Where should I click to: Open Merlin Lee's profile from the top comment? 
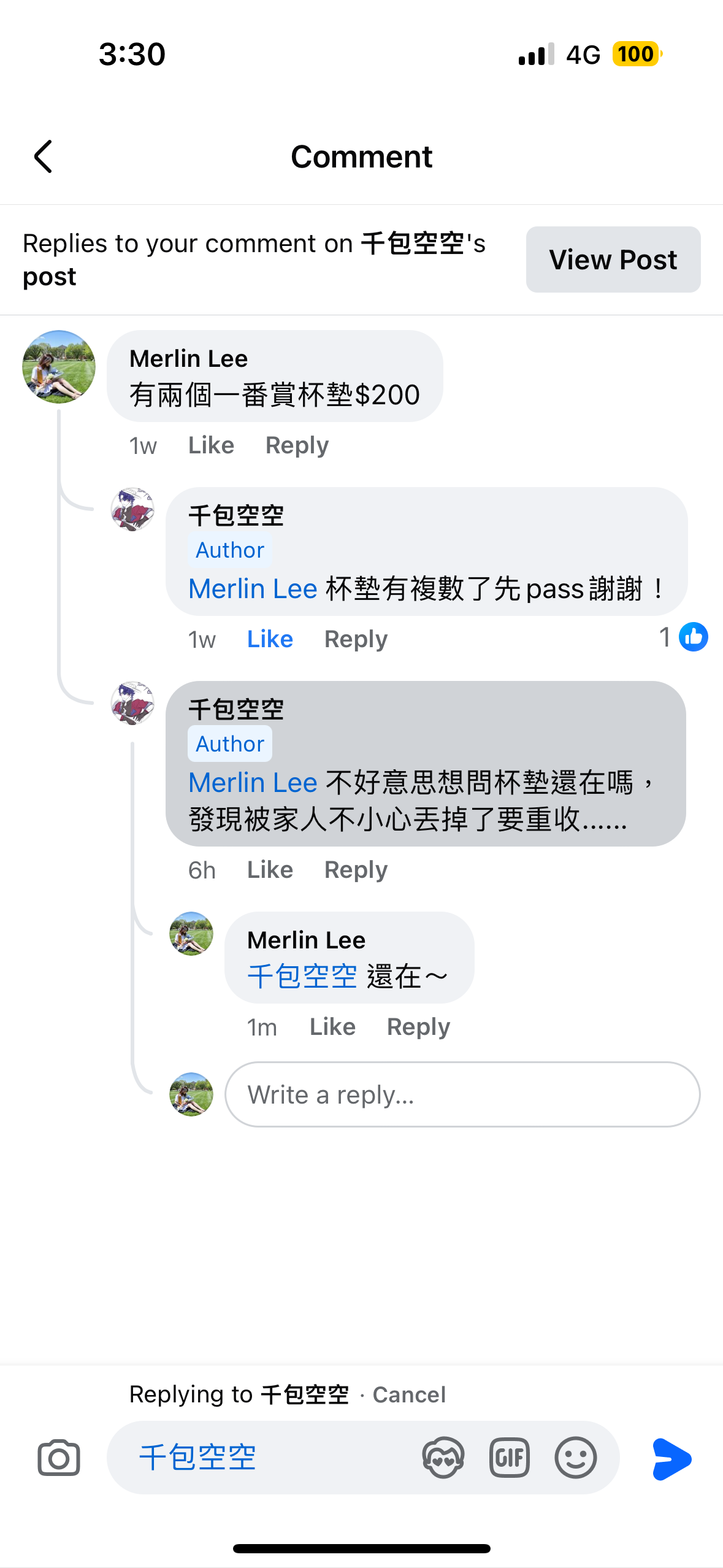189,358
